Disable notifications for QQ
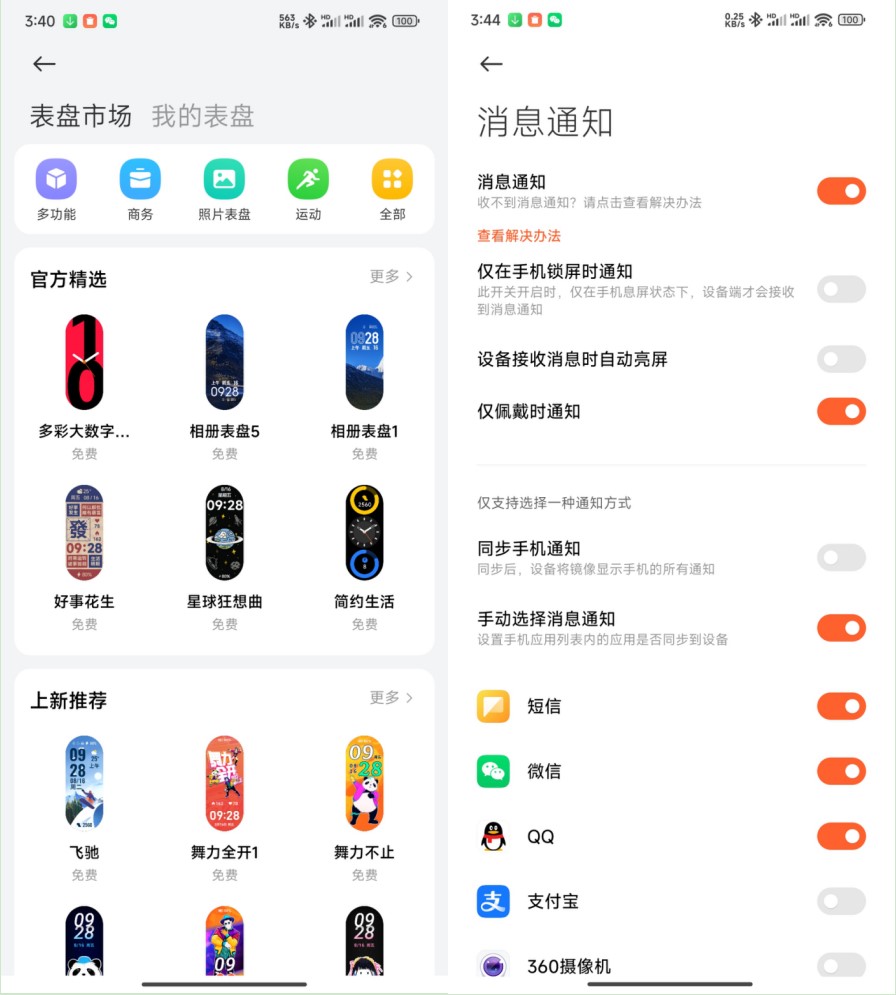The width and height of the screenshot is (896, 995). [841, 836]
